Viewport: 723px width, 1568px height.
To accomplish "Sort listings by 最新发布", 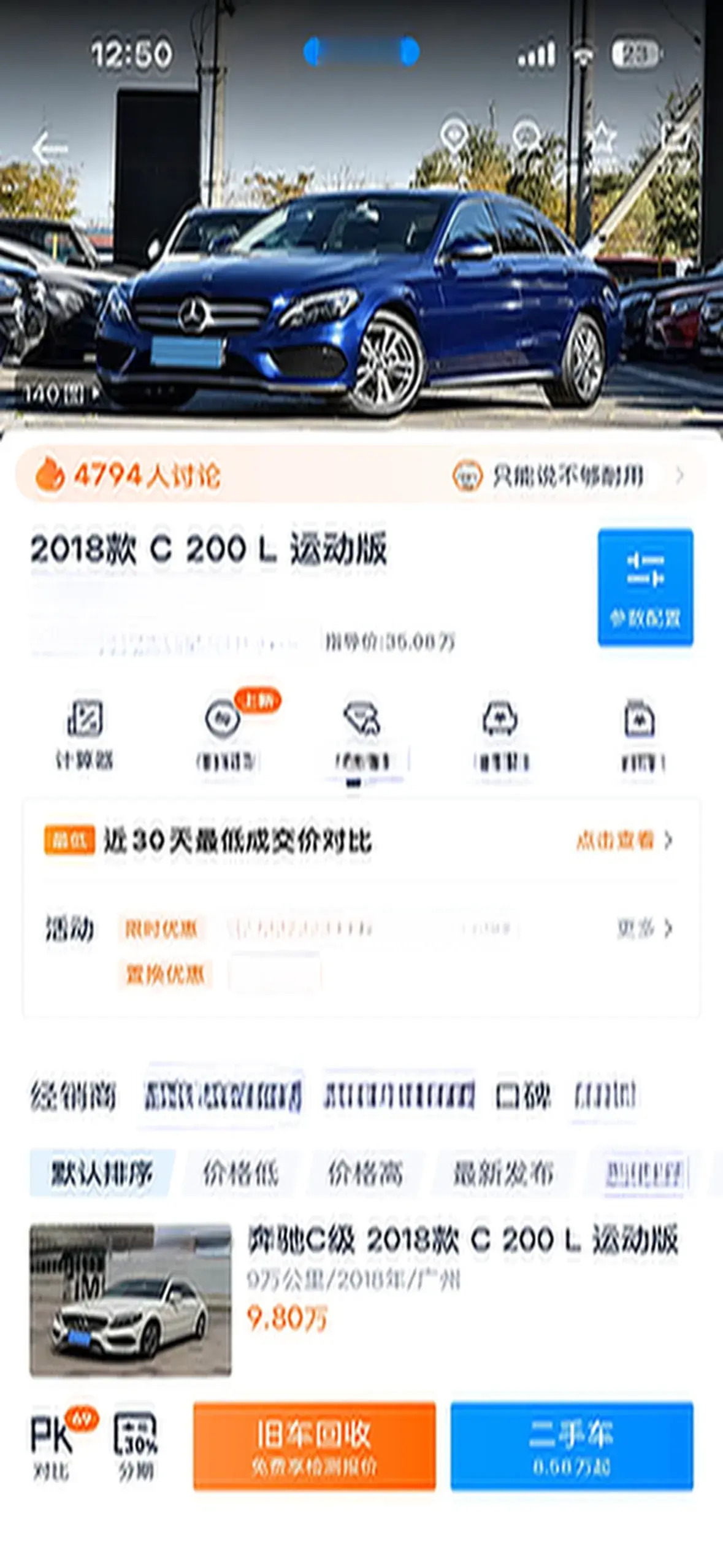I will [503, 1174].
